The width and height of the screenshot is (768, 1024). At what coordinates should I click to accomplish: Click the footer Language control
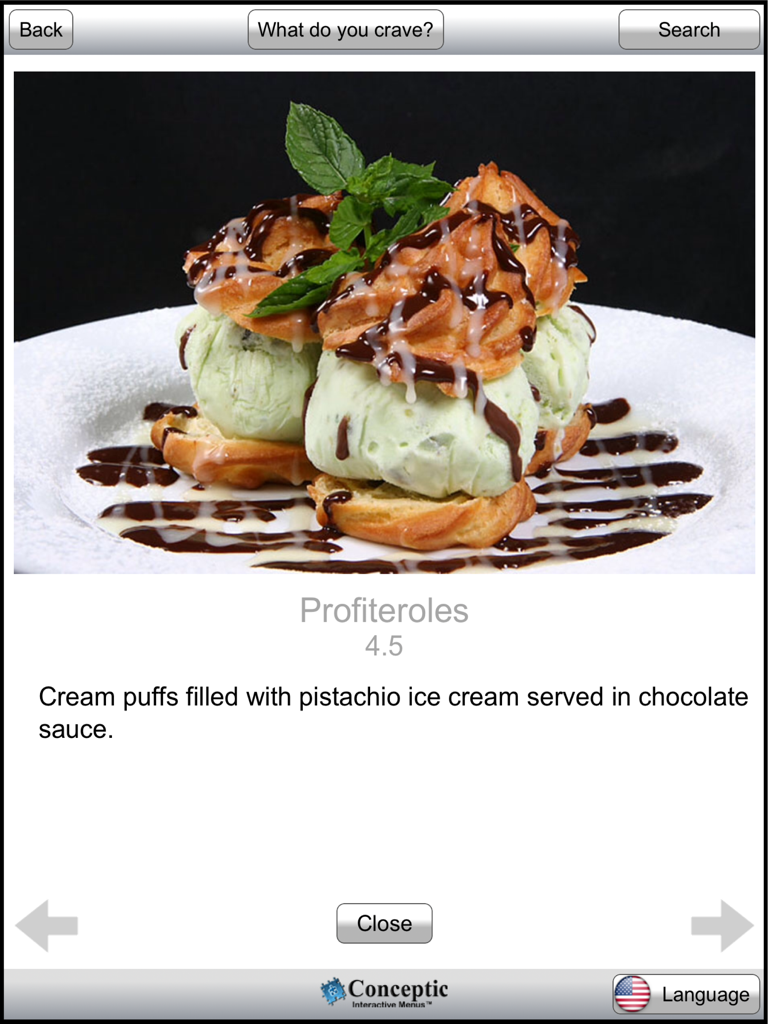click(x=685, y=993)
